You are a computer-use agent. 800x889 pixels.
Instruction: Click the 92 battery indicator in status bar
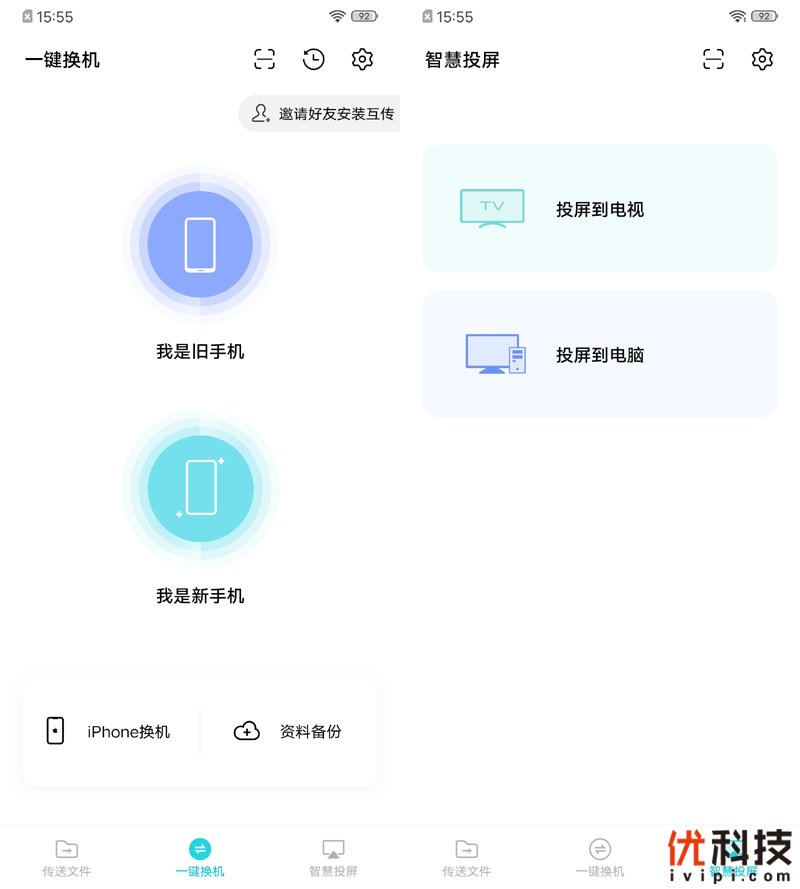[x=362, y=15]
